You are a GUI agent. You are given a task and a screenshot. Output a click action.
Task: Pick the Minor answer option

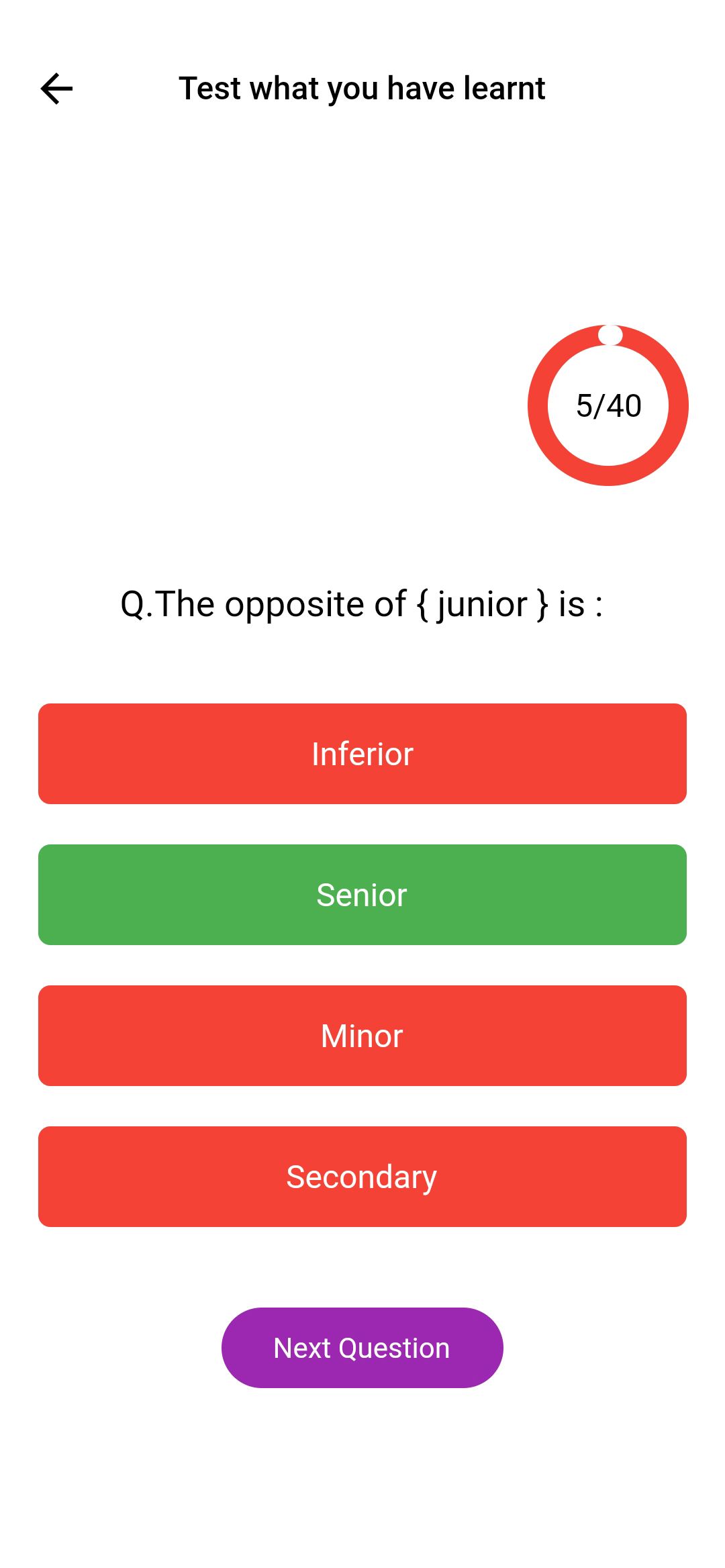point(362,1036)
